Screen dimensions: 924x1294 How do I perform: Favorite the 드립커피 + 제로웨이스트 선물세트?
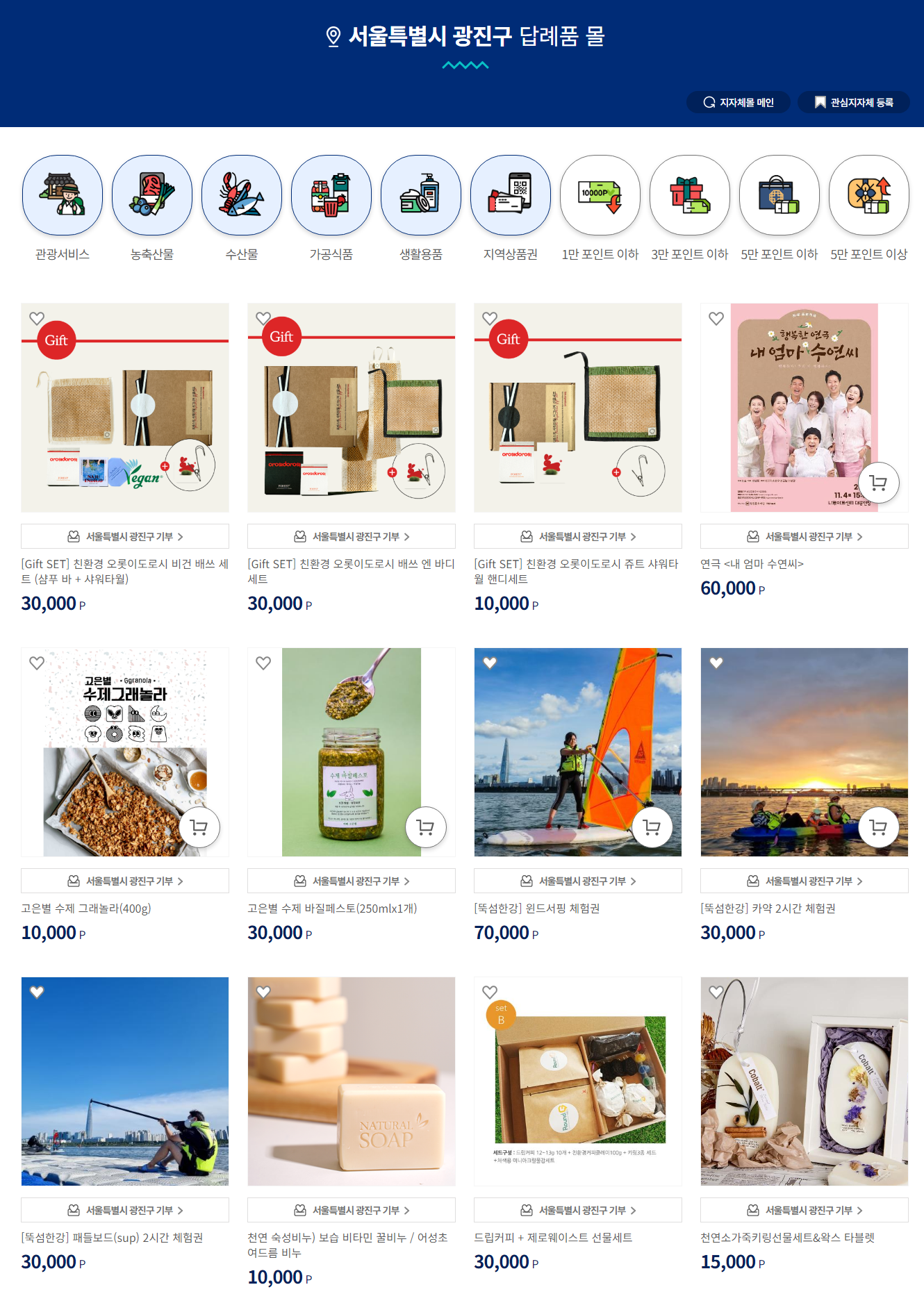pos(490,992)
